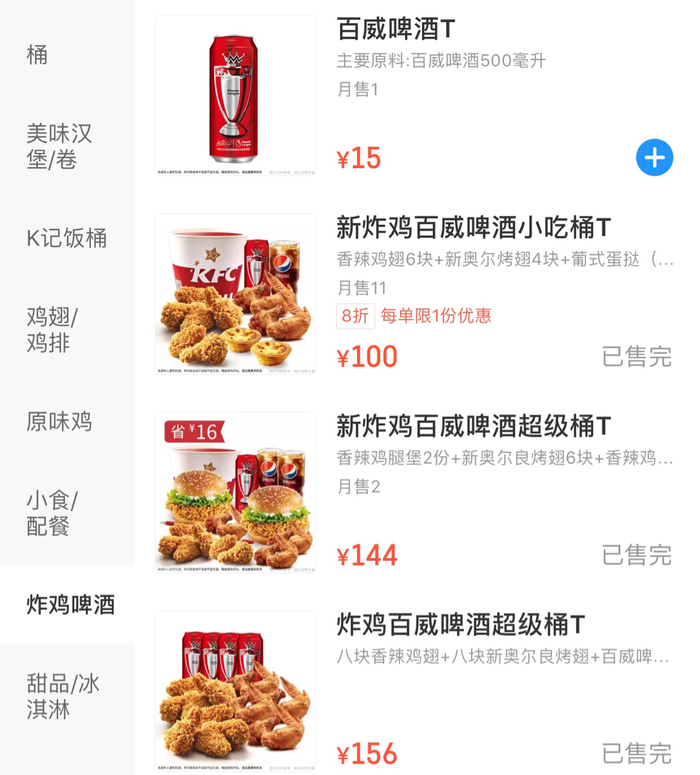Screen dimensions: 700x775
Task: View the 百威啤酒T product details
Action: pos(396,28)
